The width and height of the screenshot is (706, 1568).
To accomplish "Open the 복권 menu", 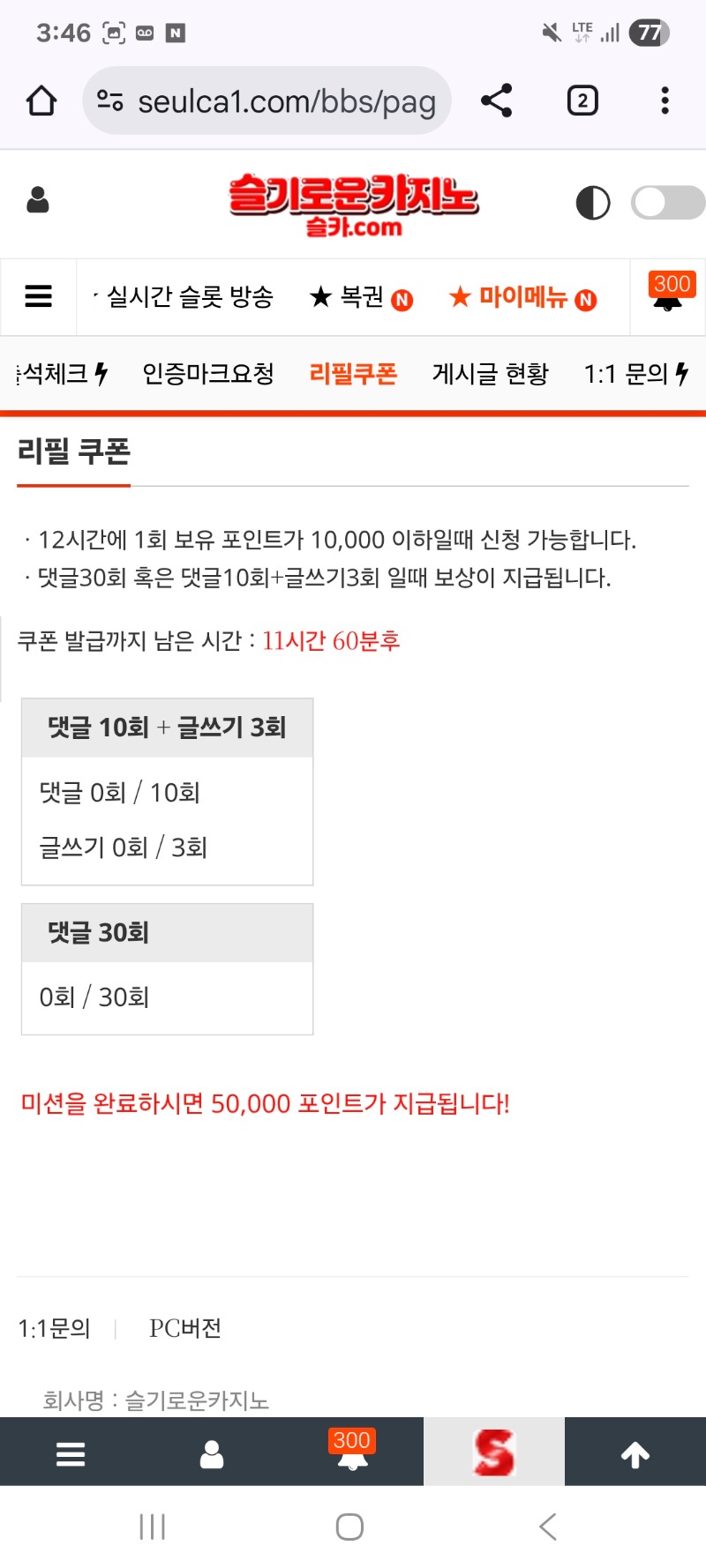I will pos(361,297).
